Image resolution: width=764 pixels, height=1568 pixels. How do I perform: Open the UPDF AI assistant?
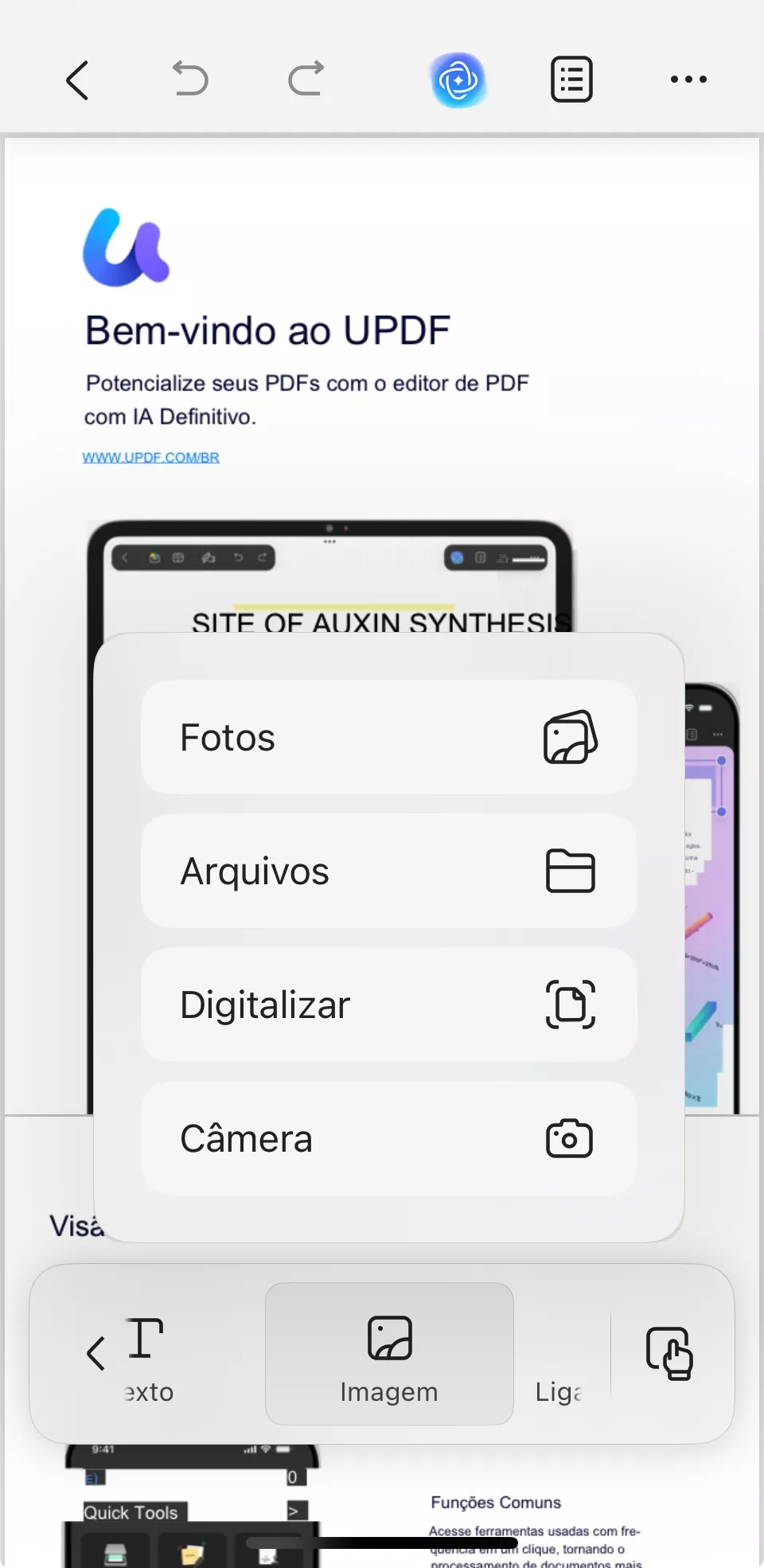pos(458,80)
